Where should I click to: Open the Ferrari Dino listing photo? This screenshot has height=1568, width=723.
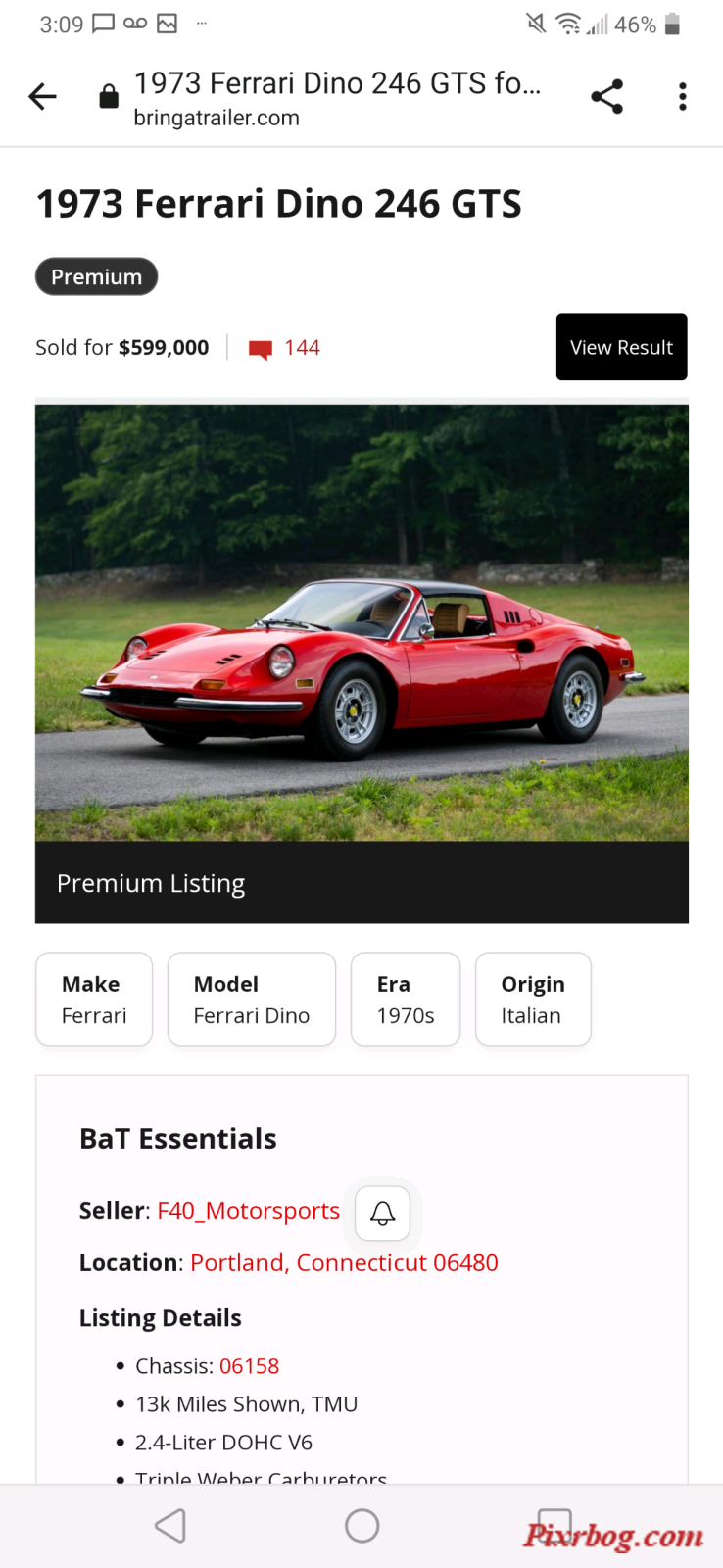point(361,622)
